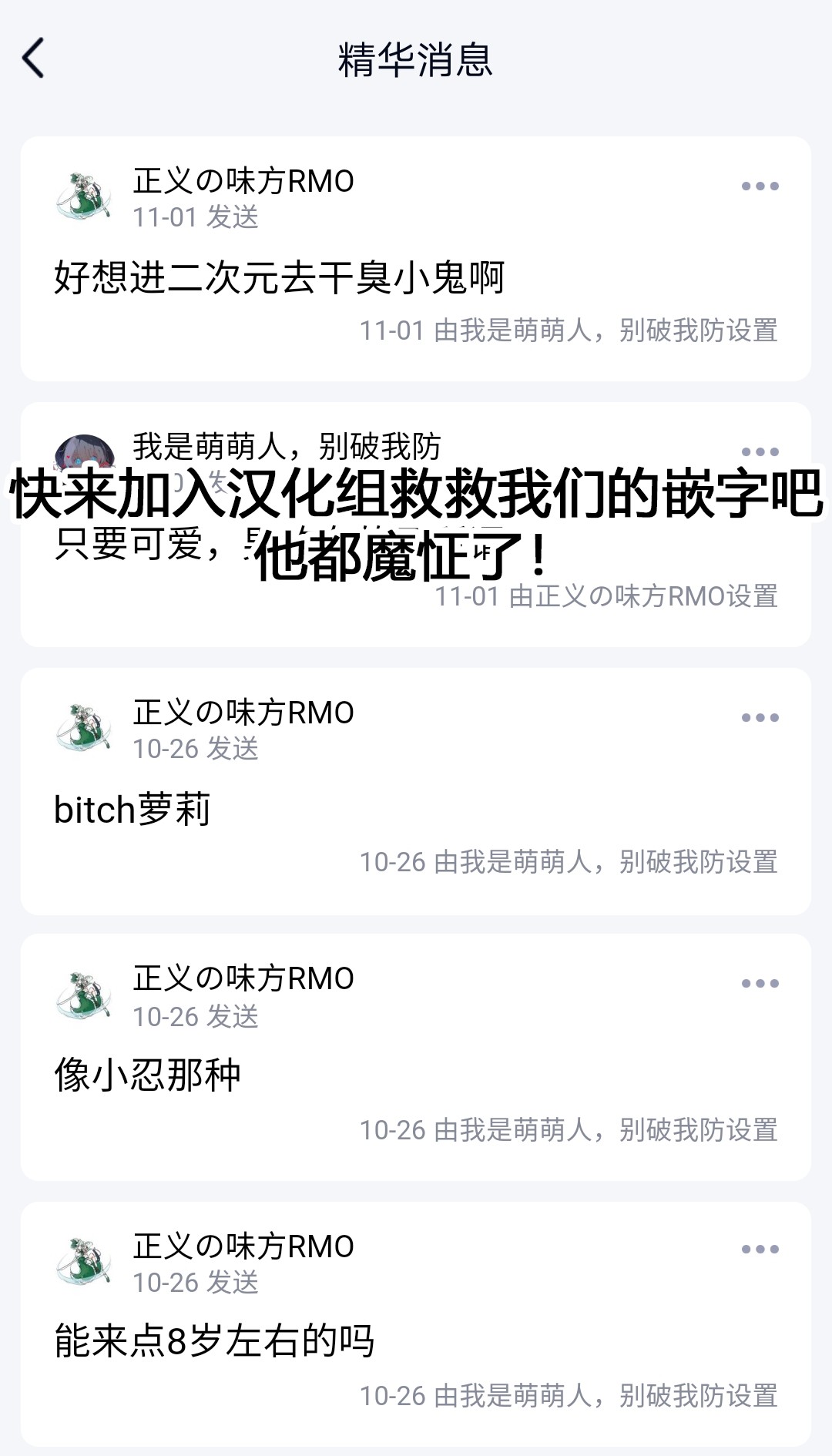Open the three-dot menu on the first message

(x=762, y=185)
